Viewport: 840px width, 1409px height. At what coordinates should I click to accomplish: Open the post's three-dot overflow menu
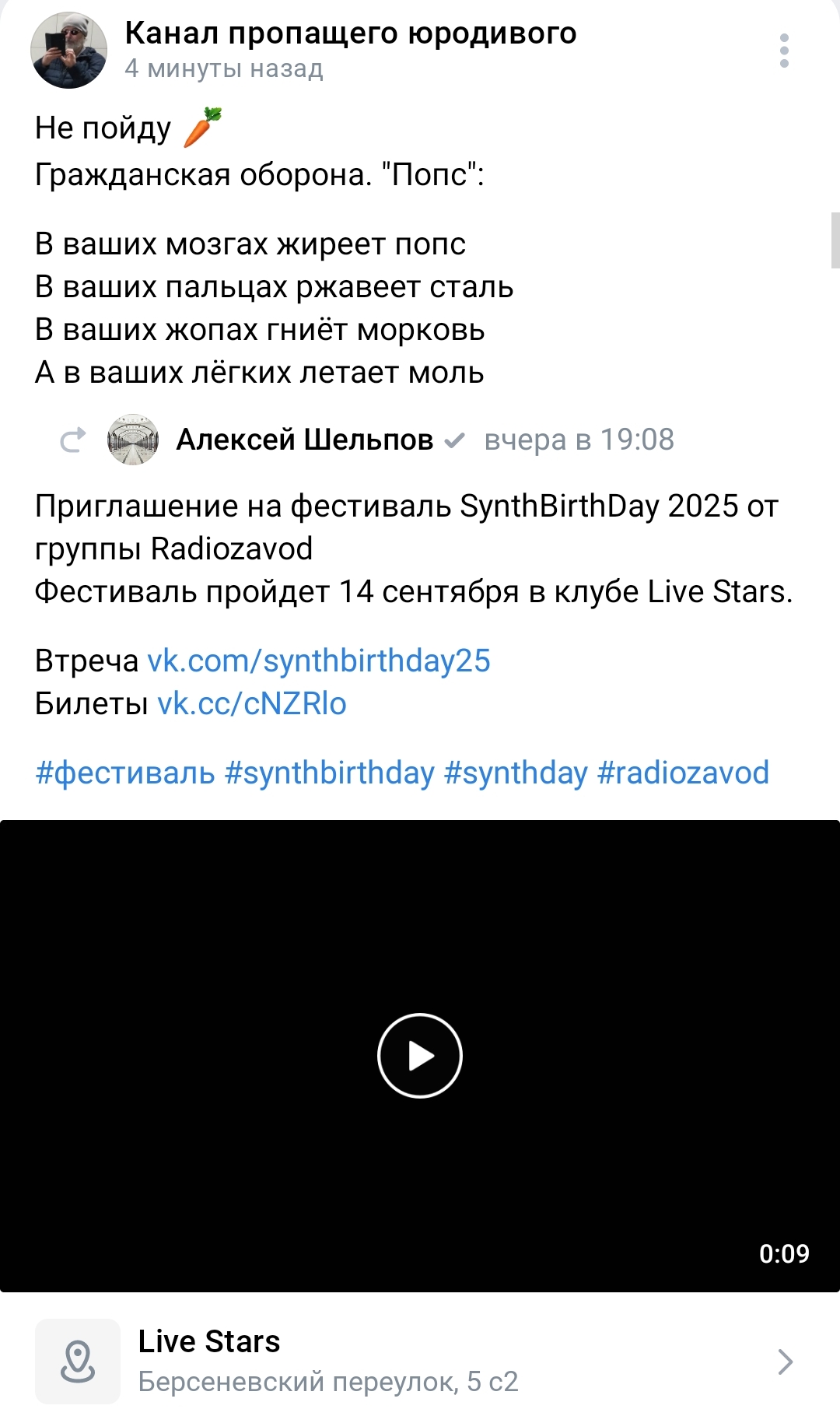[784, 51]
